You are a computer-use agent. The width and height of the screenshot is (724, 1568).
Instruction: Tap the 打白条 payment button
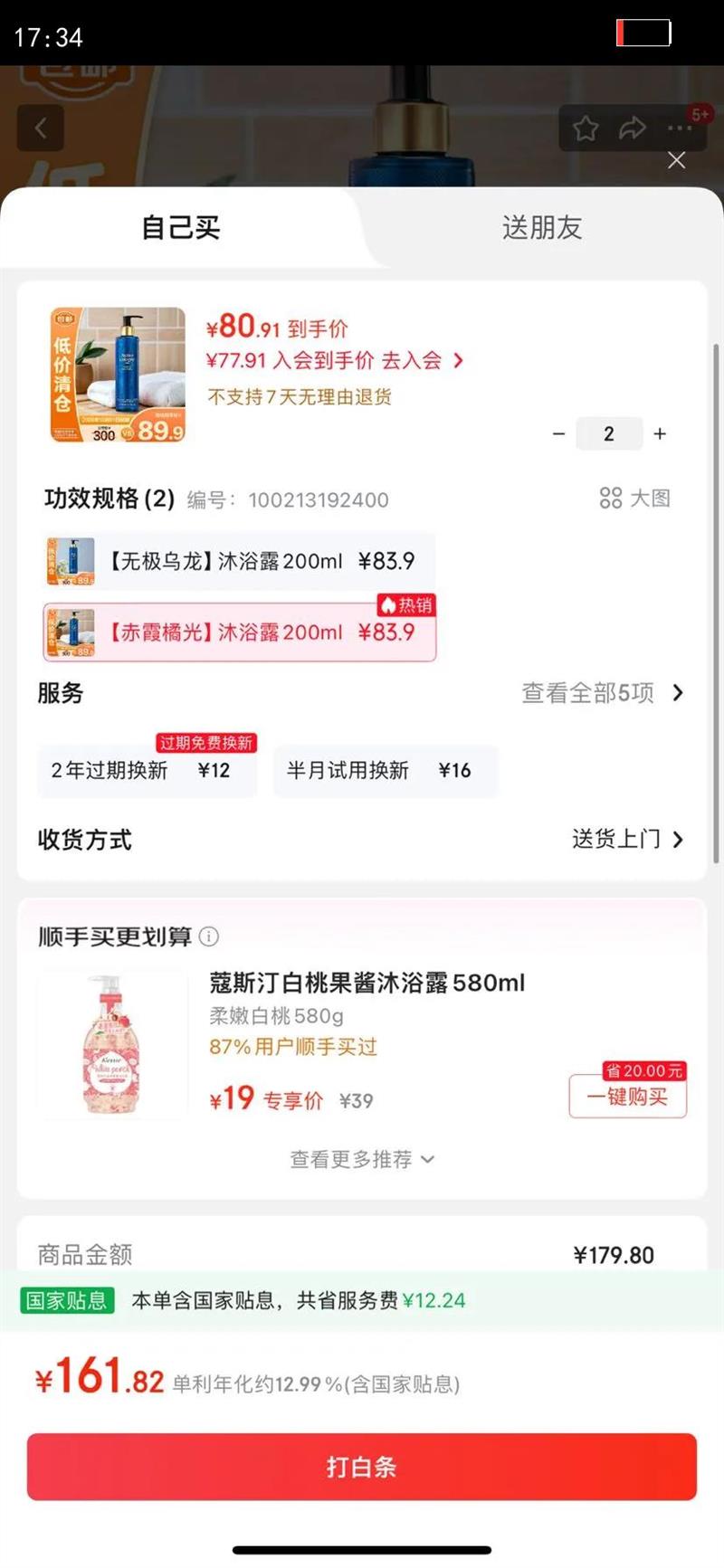[x=361, y=1467]
